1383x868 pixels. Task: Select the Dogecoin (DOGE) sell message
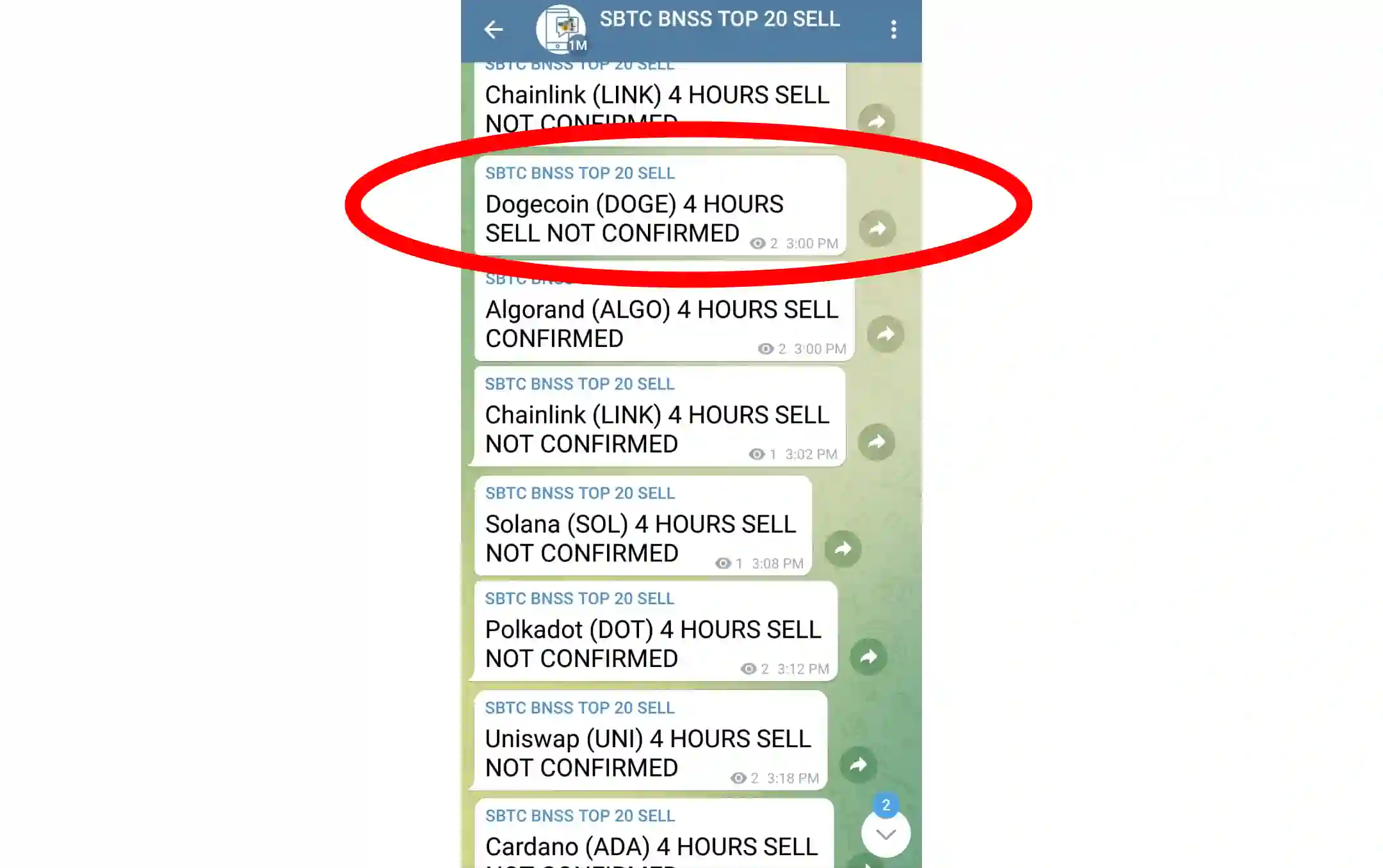(x=634, y=218)
